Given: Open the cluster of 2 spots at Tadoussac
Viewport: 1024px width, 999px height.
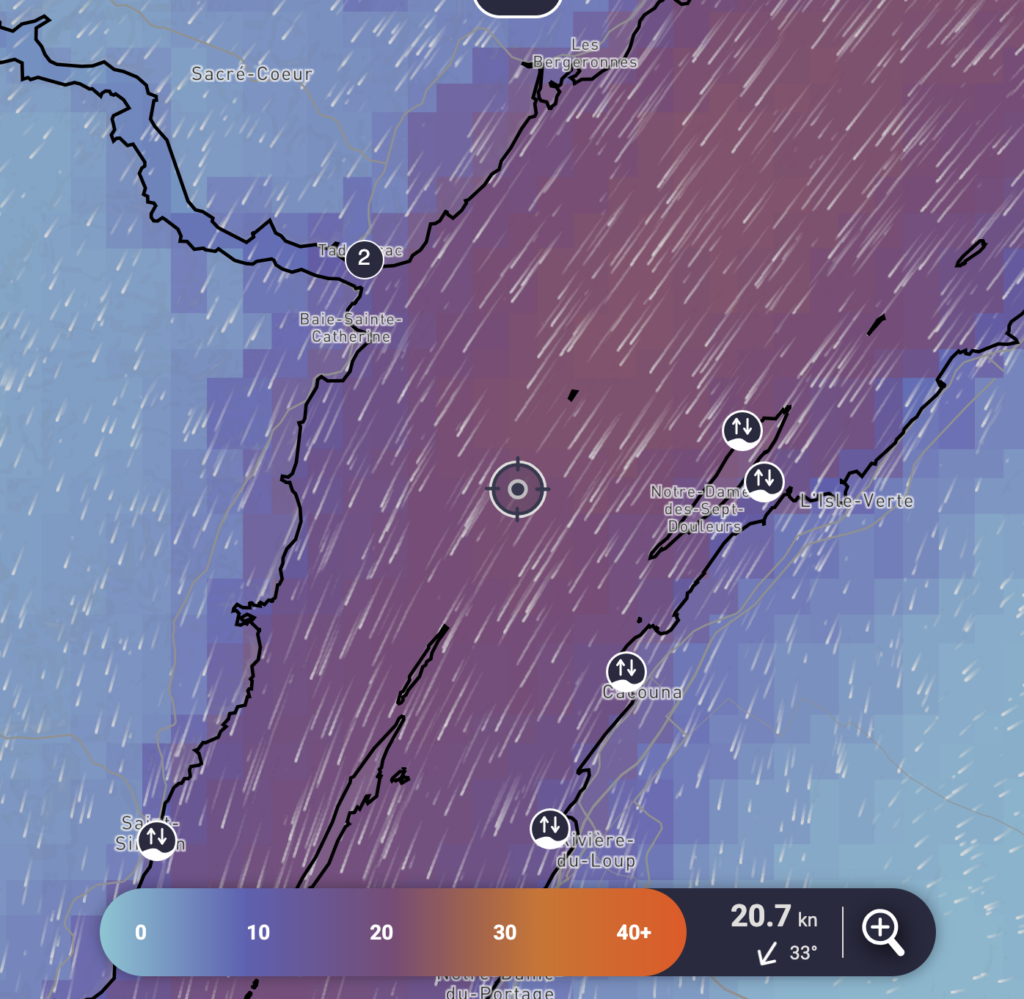Looking at the screenshot, I should [364, 259].
